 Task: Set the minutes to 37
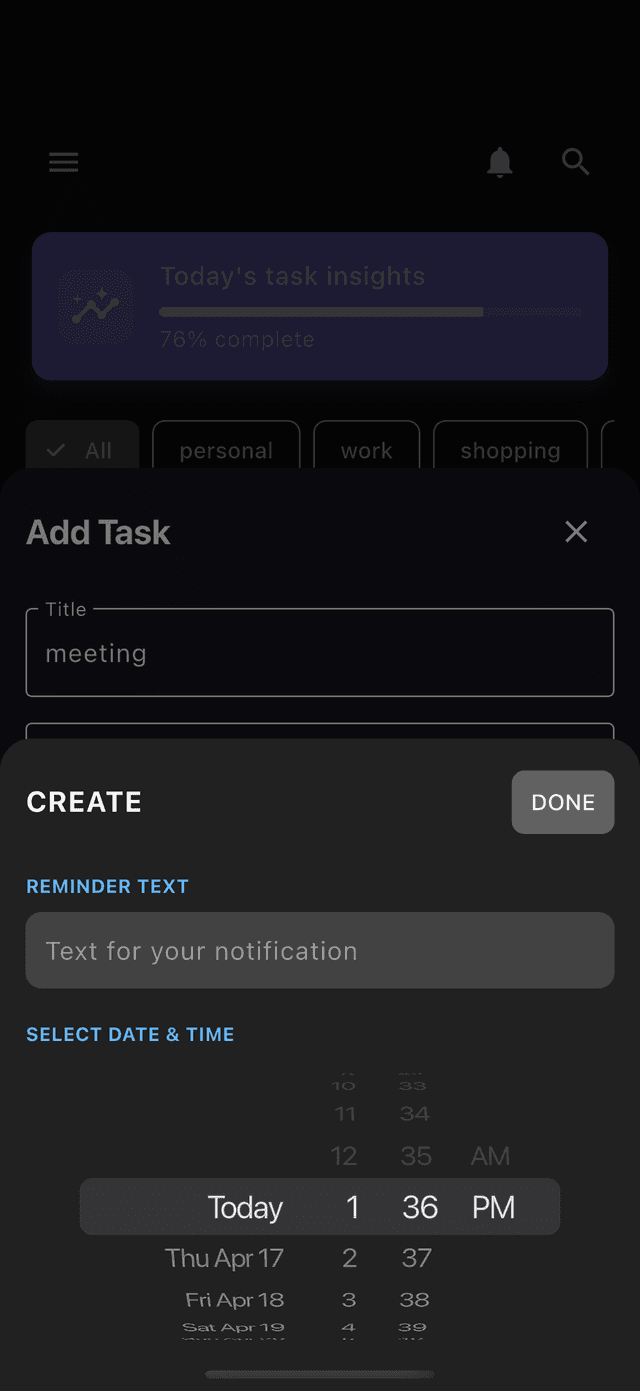click(x=416, y=1258)
